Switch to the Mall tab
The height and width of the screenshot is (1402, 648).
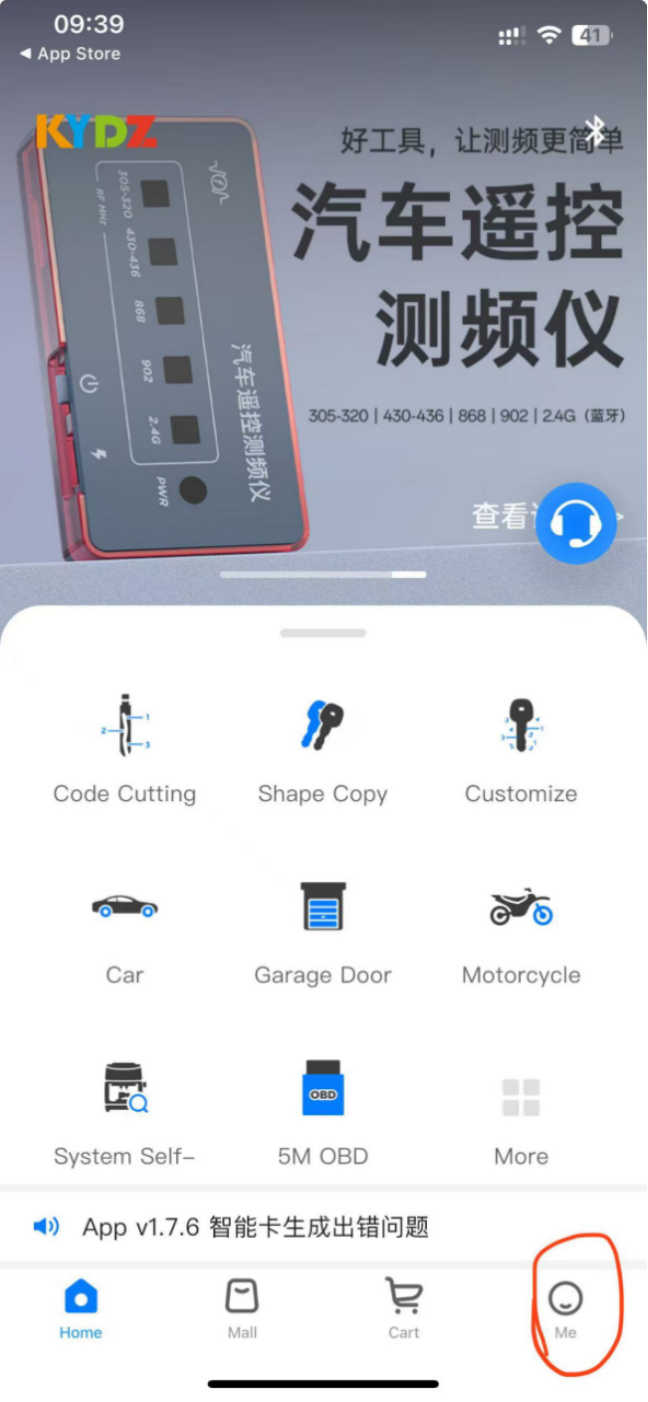coord(242,1308)
